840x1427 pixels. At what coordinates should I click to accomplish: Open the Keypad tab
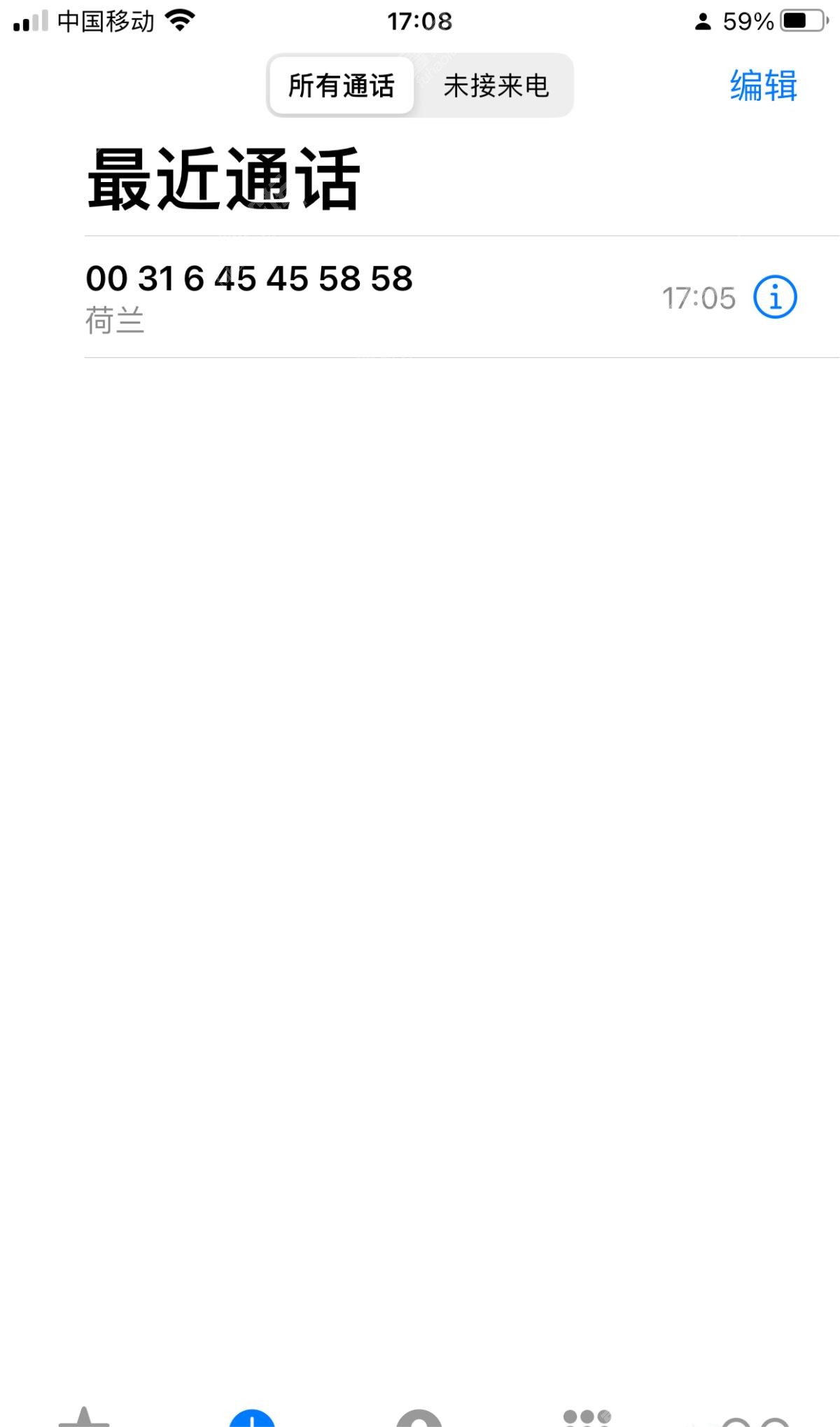click(587, 1418)
